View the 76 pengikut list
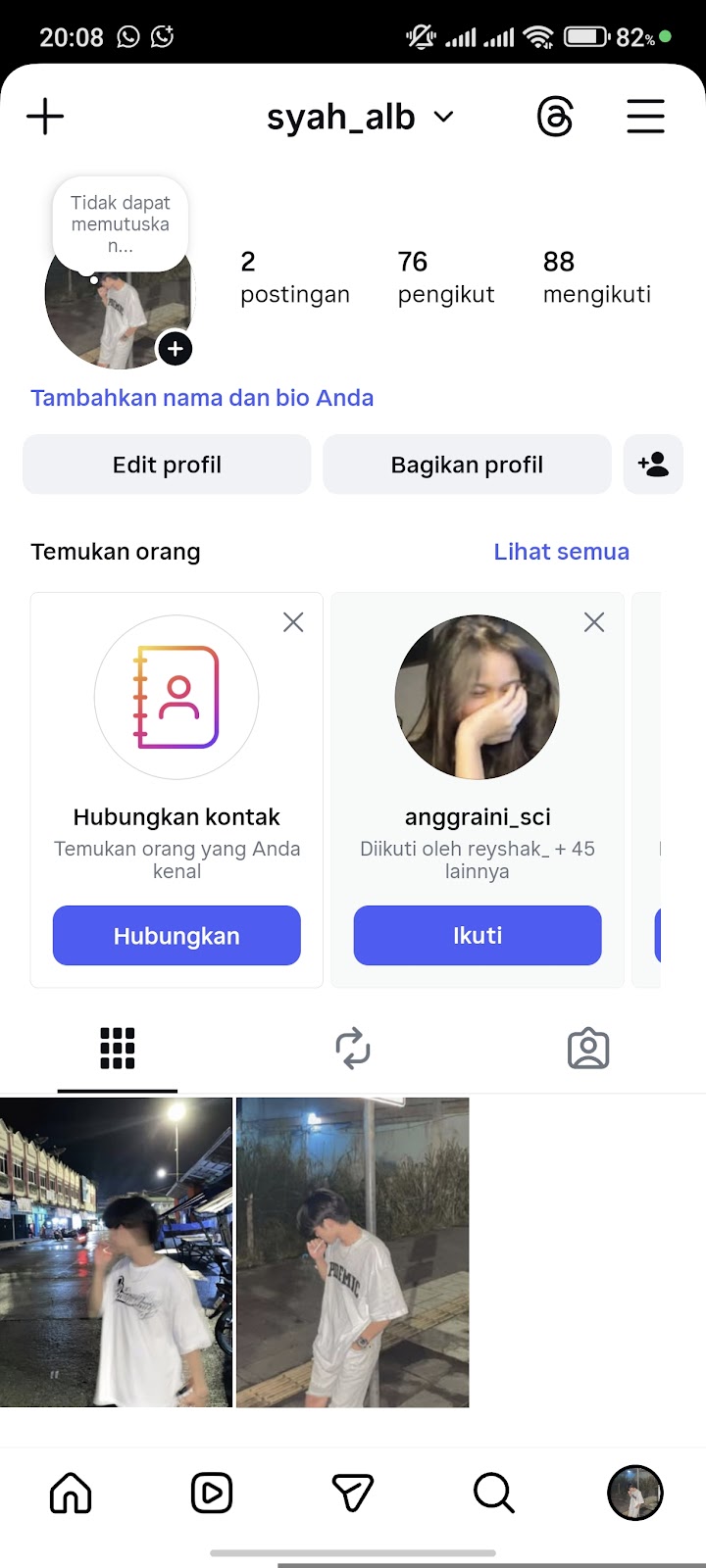Screen dimensions: 706x1568 (x=445, y=277)
